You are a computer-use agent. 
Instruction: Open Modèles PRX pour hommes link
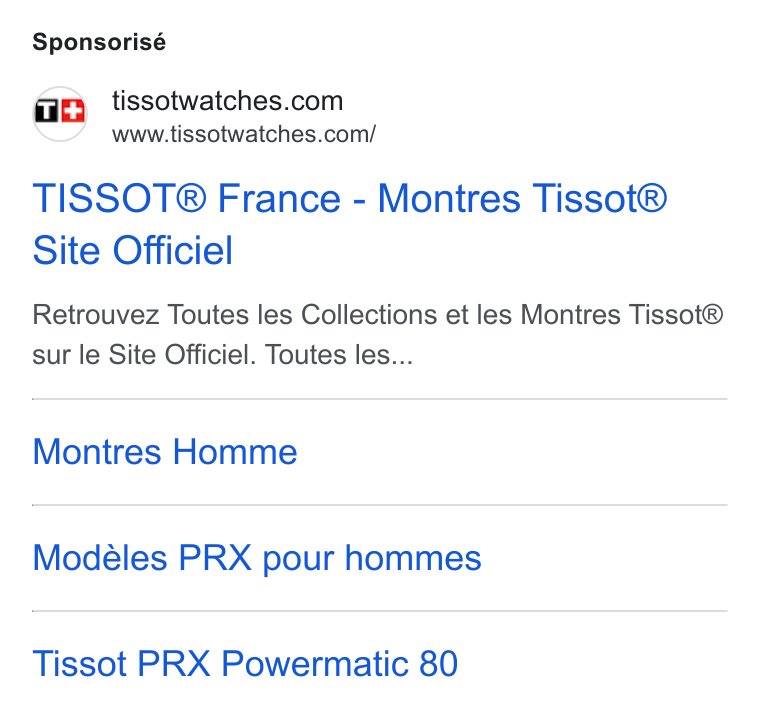[x=257, y=558]
